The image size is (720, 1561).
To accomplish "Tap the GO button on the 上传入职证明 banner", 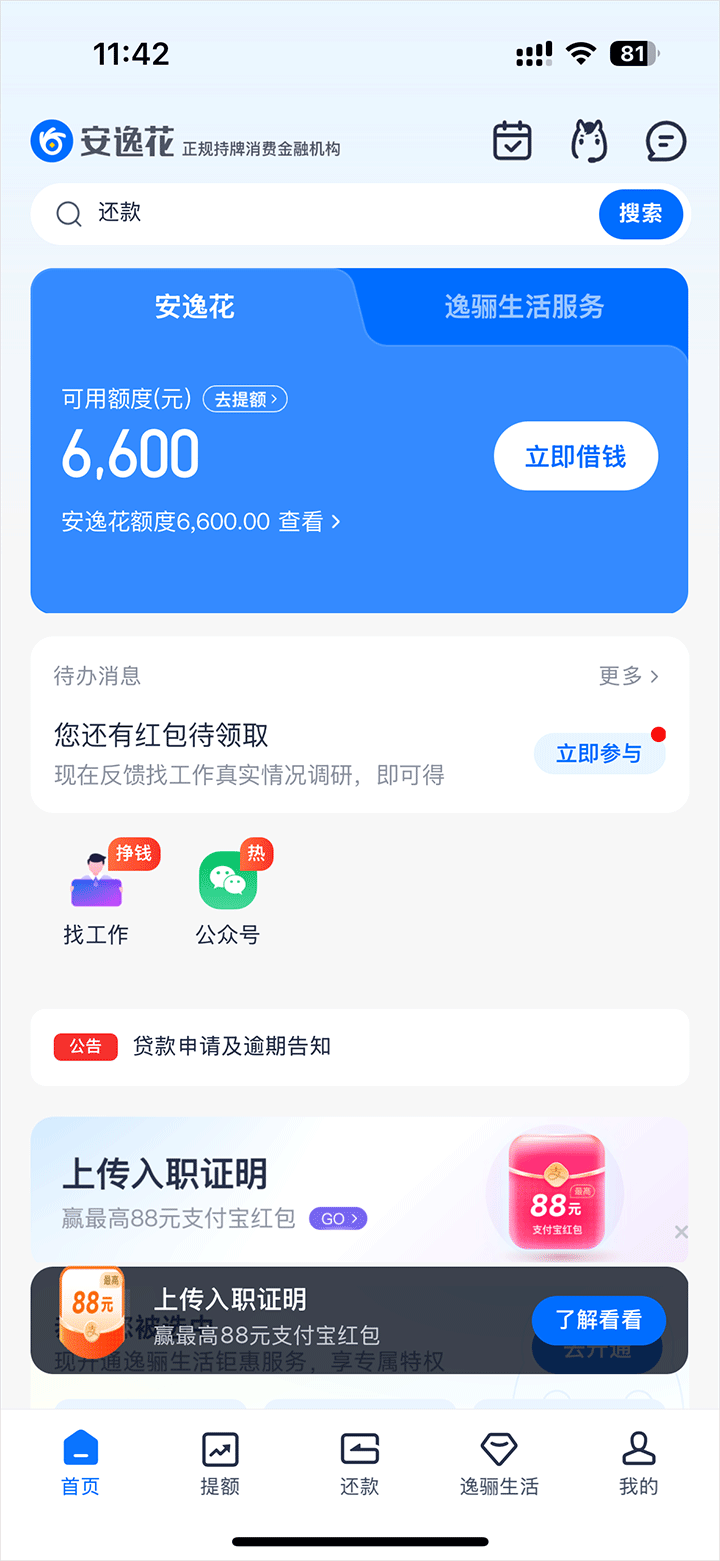I will tap(337, 1218).
